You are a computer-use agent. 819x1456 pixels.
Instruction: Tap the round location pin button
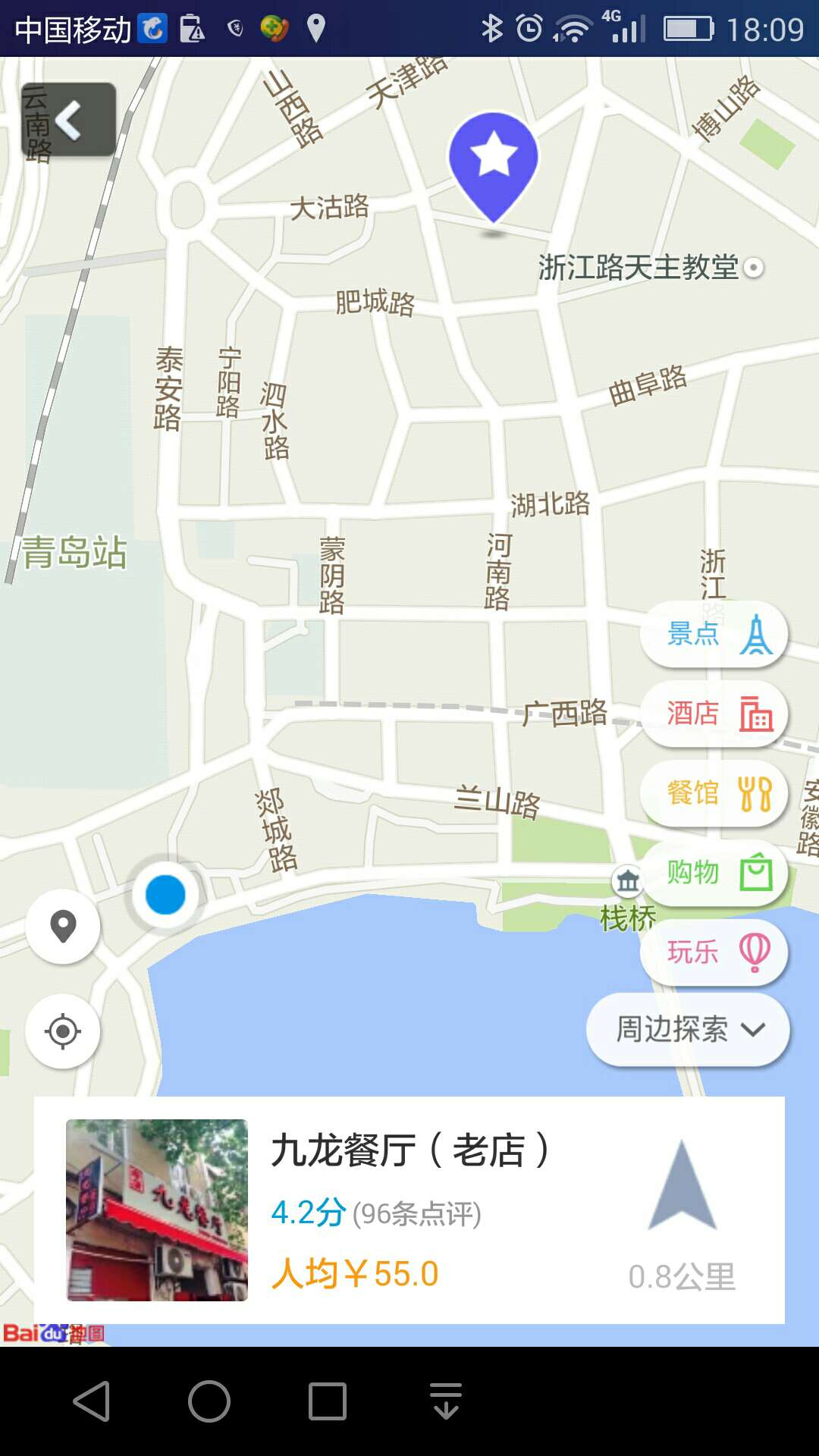click(x=63, y=926)
